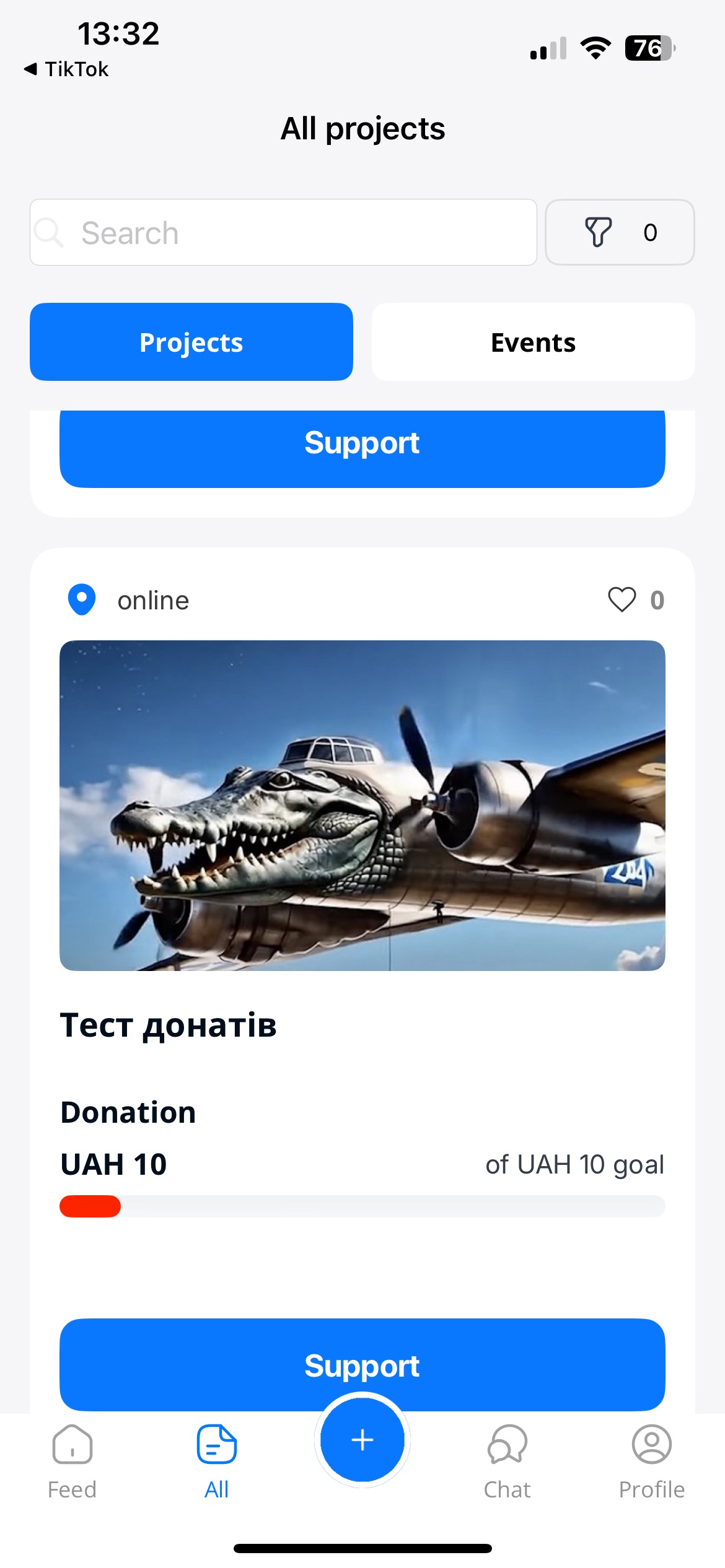Switch to the Profile tab
This screenshot has height=1568, width=725.
pyautogui.click(x=651, y=1461)
